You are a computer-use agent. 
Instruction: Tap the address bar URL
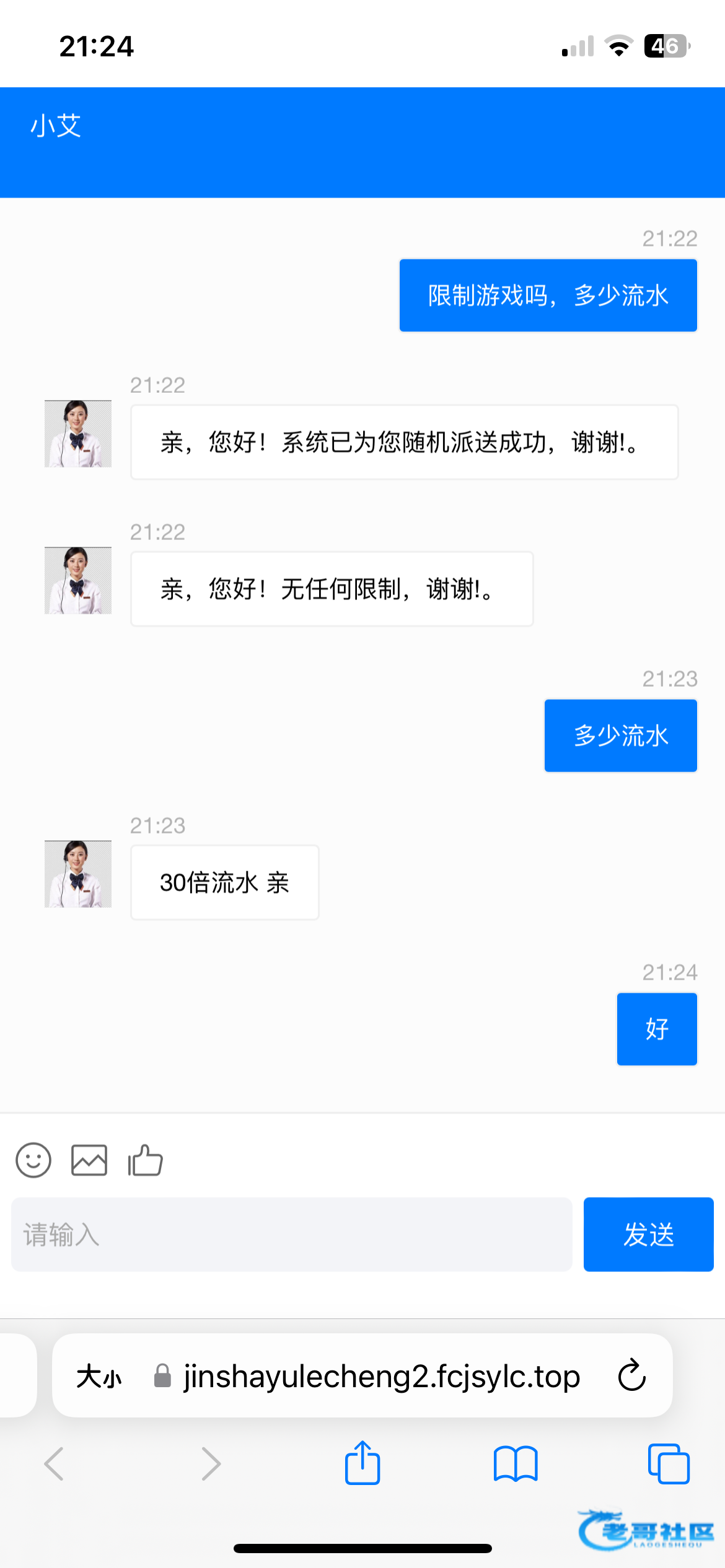coord(380,1377)
